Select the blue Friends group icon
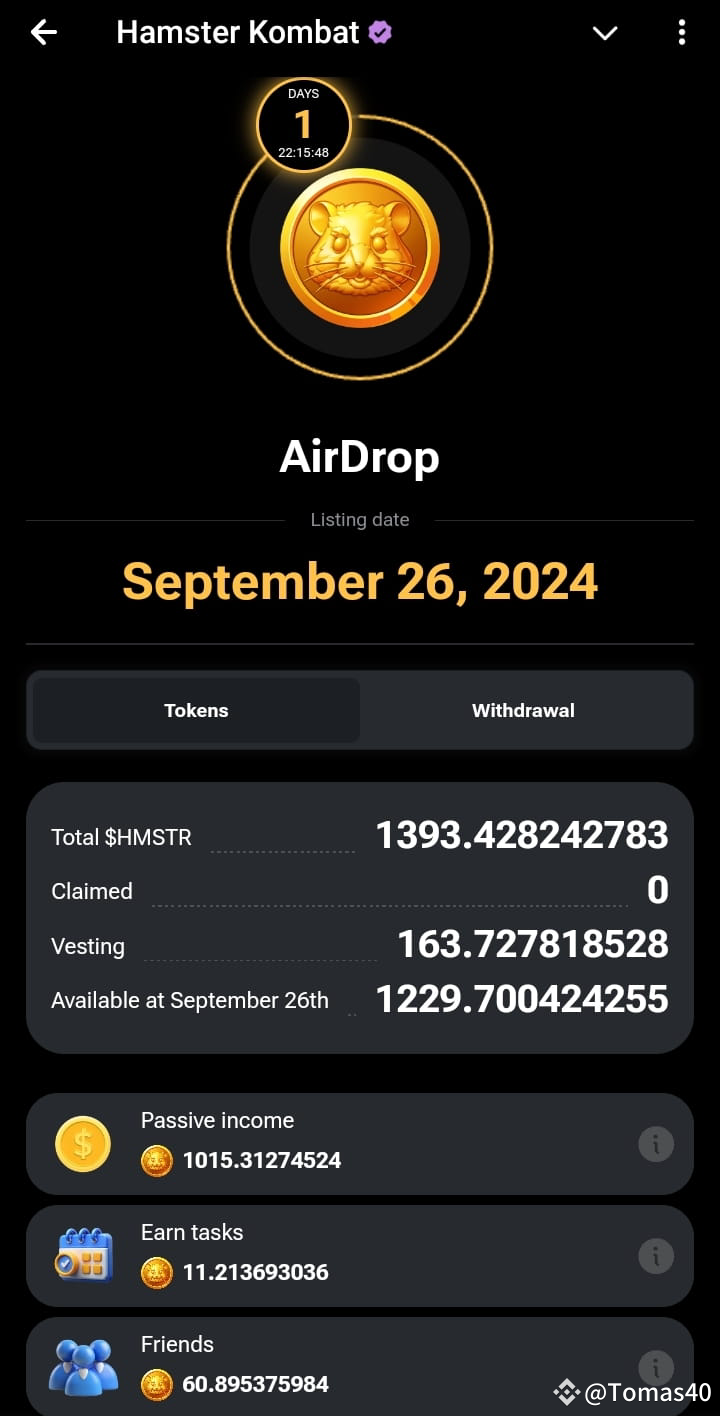 point(83,1368)
